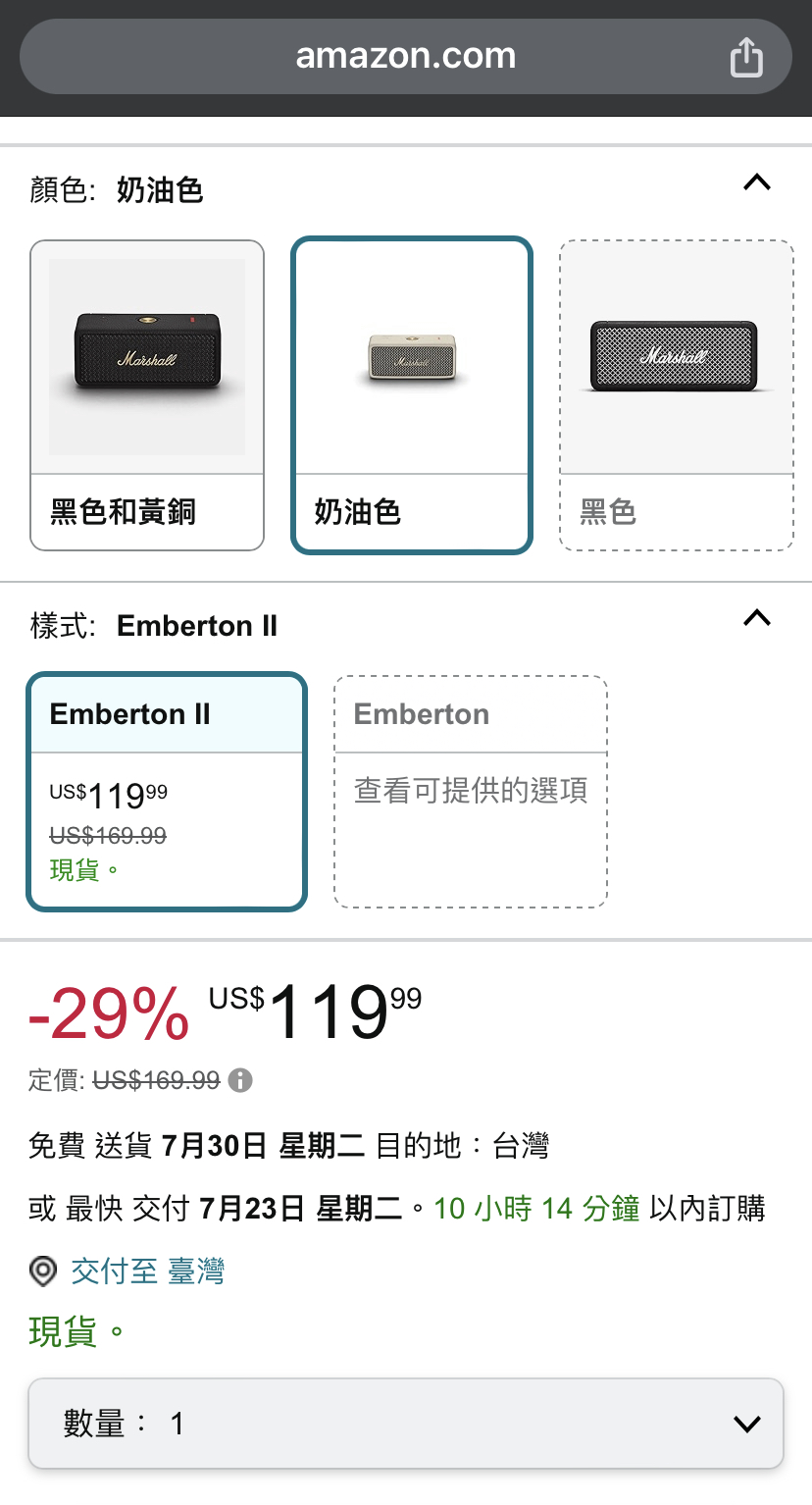Viewport: 812px width, 1505px height.
Task: Tap the amazon.com address bar
Action: pyautogui.click(x=405, y=56)
